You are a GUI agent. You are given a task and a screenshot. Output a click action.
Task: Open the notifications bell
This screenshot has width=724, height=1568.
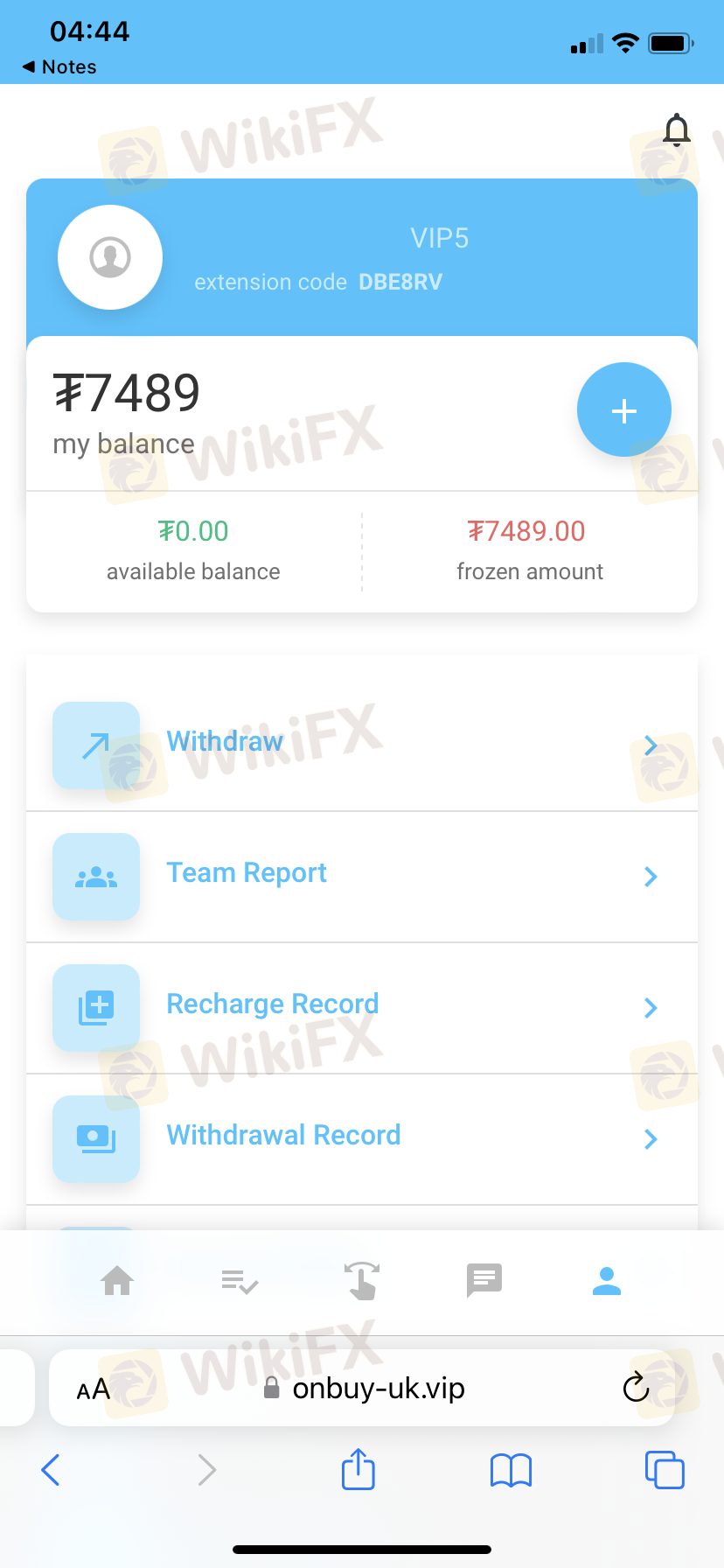coord(676,129)
